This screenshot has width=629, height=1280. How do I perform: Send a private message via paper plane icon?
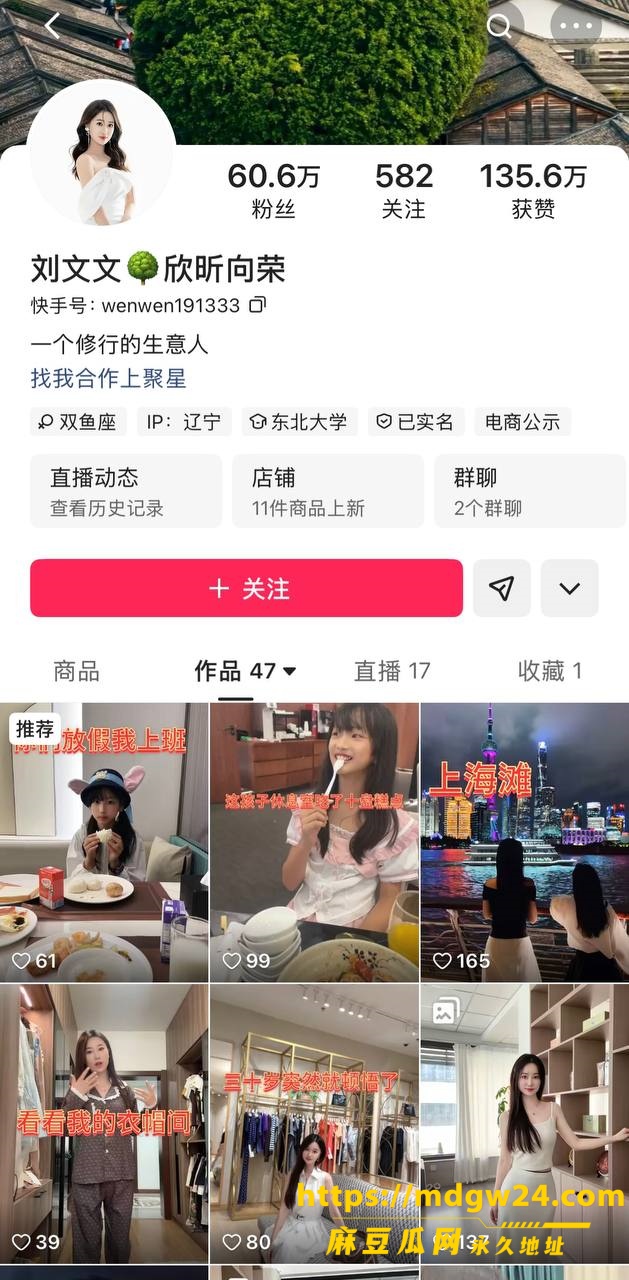(x=502, y=588)
